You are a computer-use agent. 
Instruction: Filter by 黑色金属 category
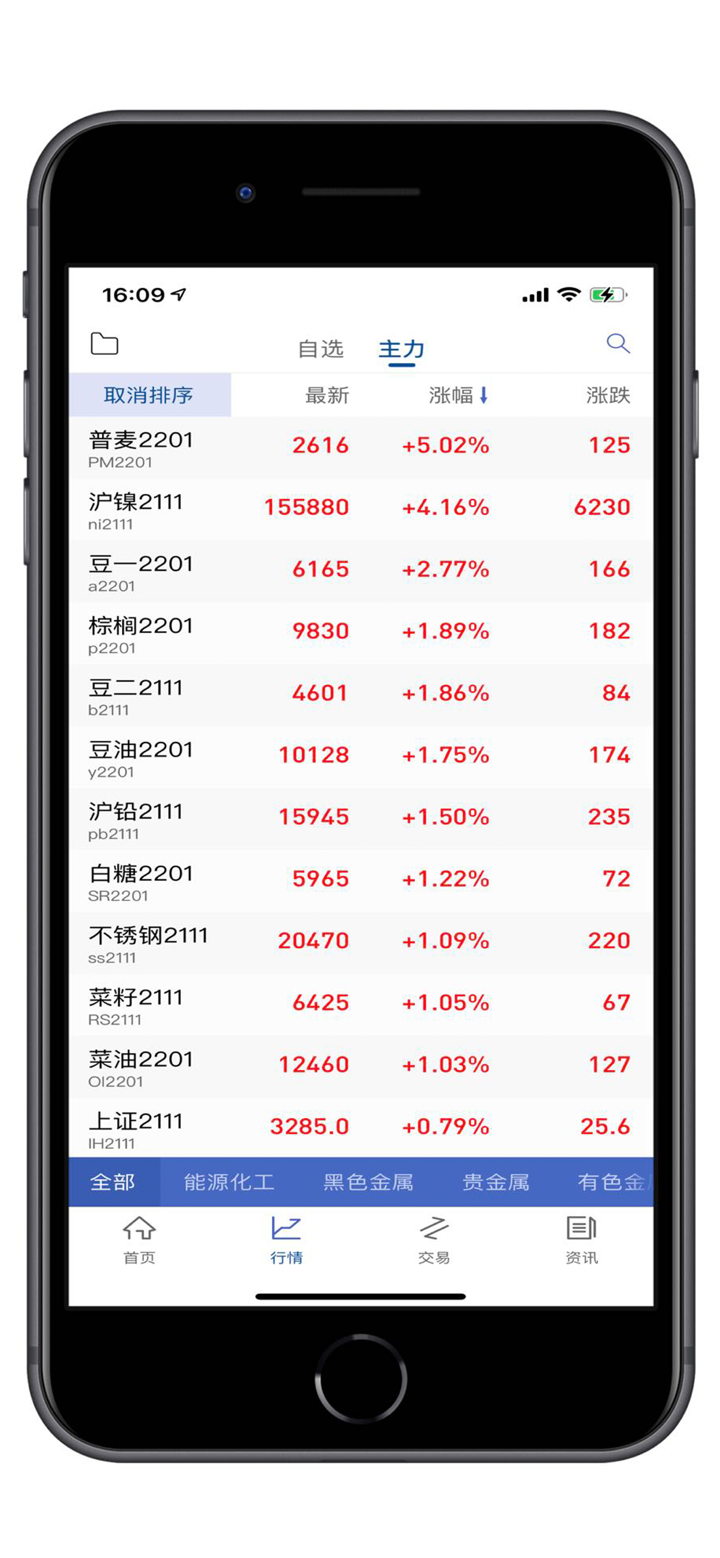click(368, 1182)
